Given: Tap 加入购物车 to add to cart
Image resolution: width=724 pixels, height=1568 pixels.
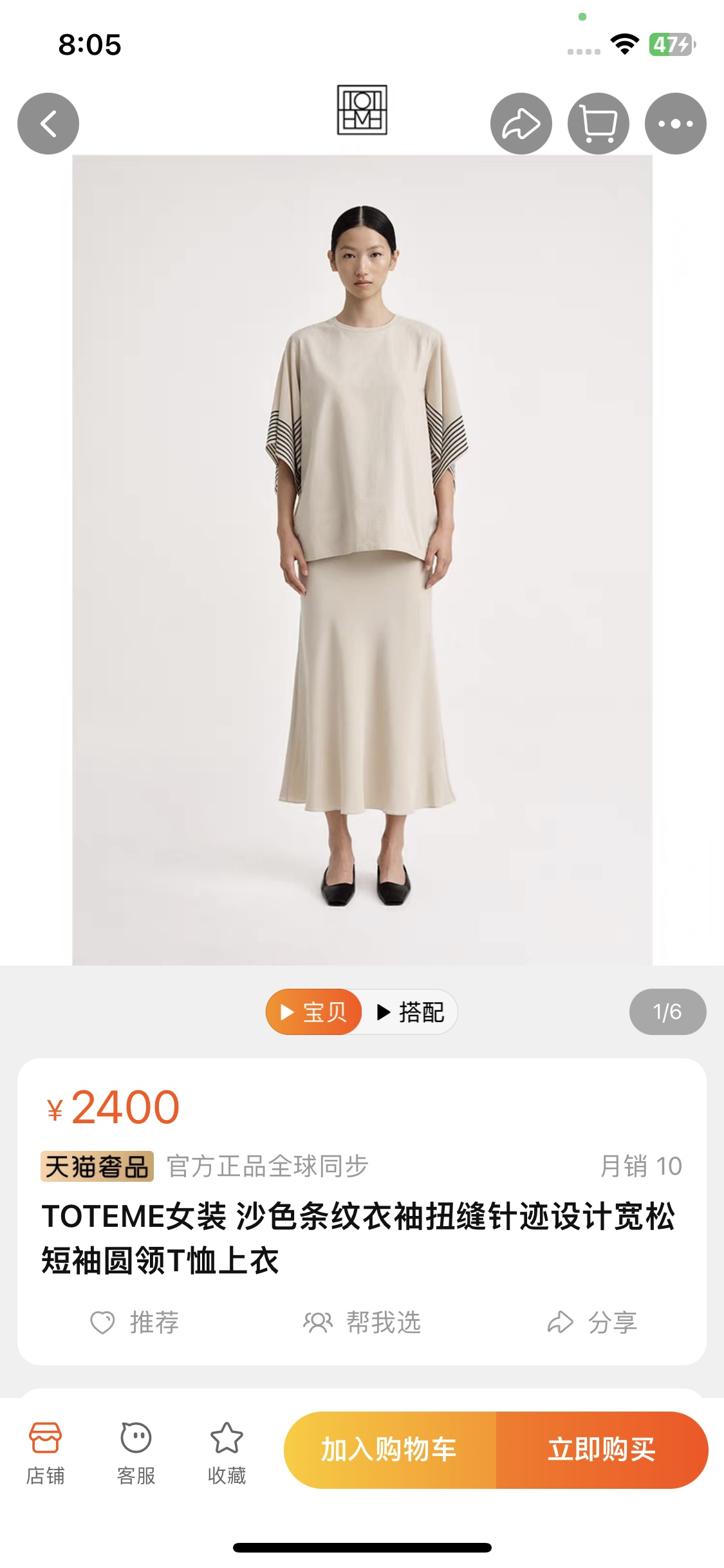Looking at the screenshot, I should (x=389, y=1450).
